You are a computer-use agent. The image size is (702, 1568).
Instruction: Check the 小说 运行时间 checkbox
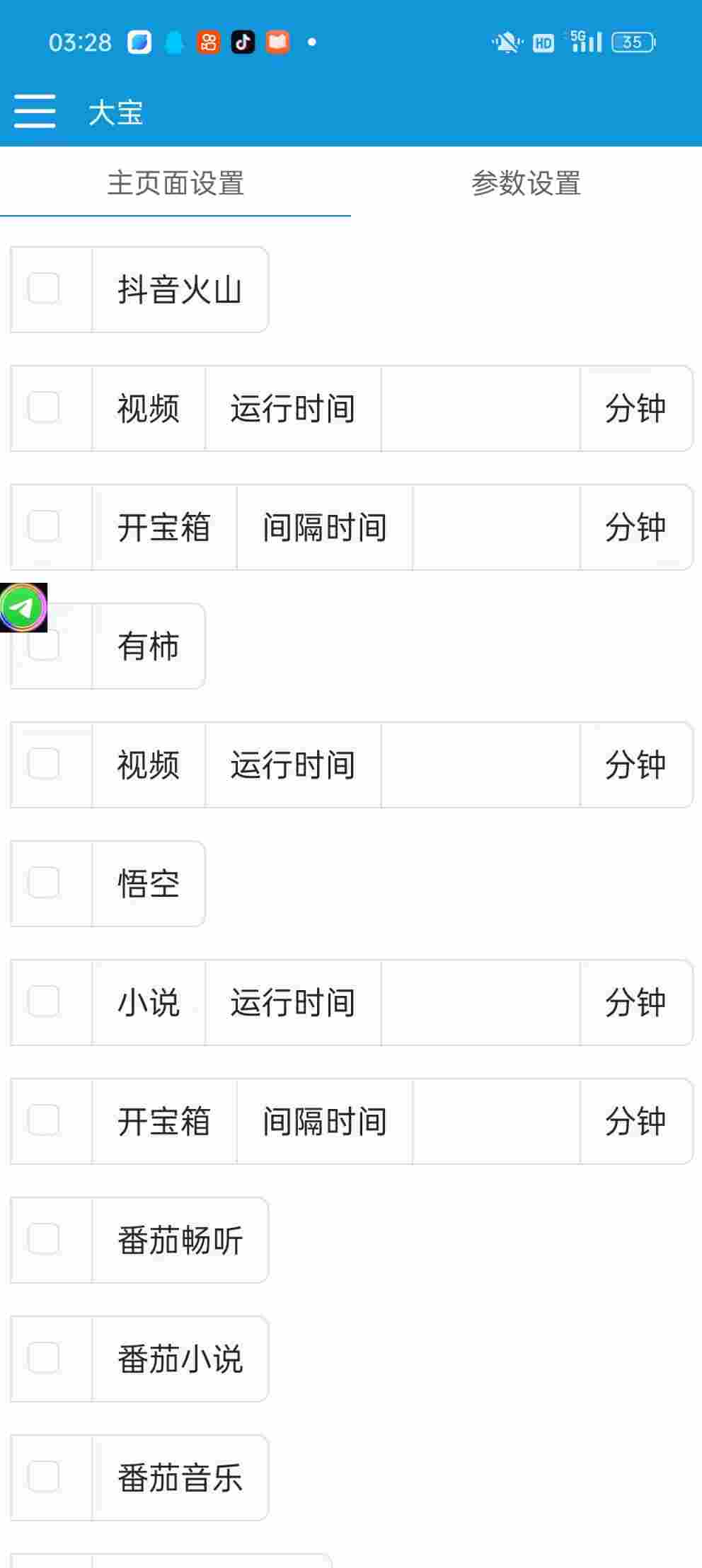(43, 1001)
